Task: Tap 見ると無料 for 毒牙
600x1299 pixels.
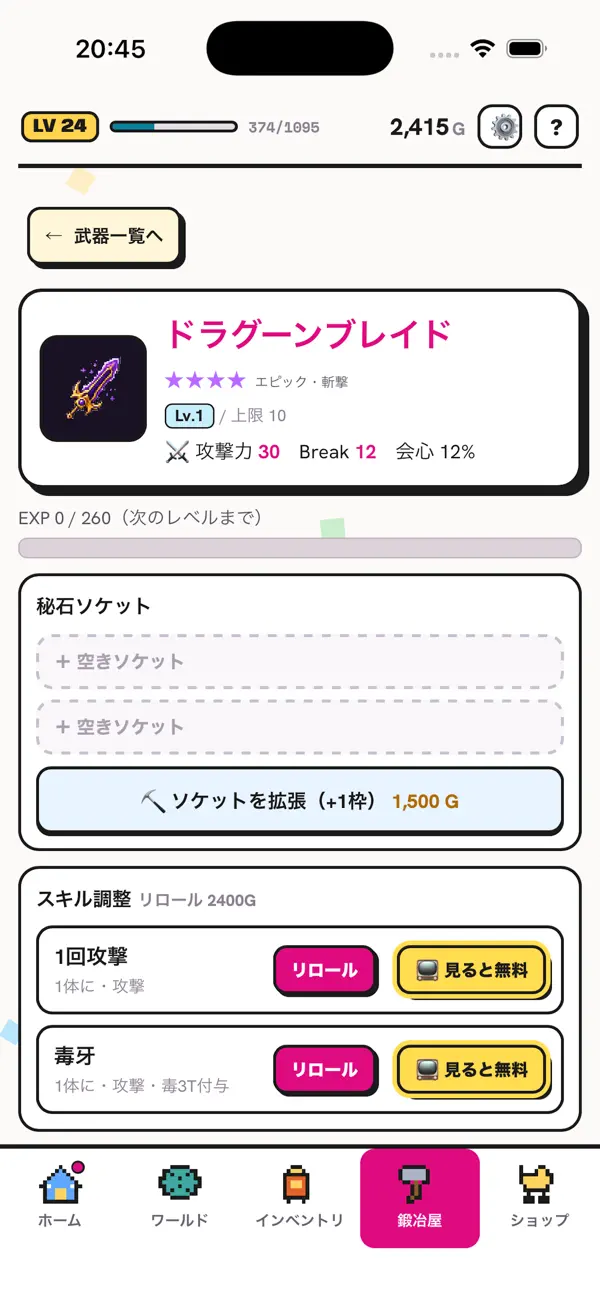Action: coord(472,1070)
